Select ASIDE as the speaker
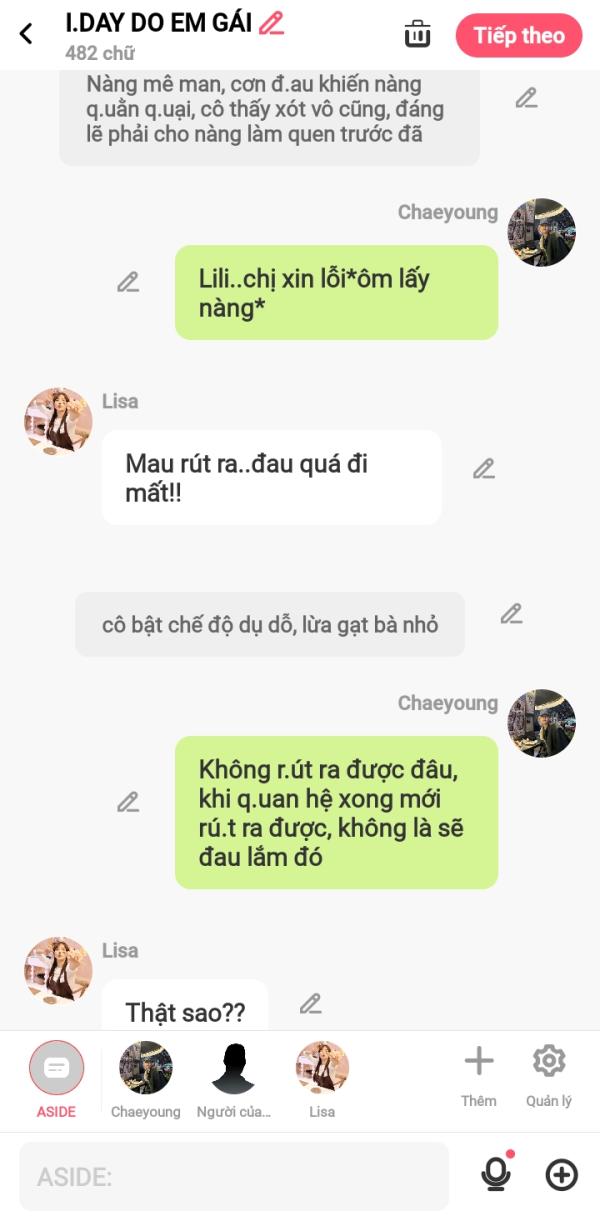Screen dimensions: 600x1221 click(x=57, y=1069)
